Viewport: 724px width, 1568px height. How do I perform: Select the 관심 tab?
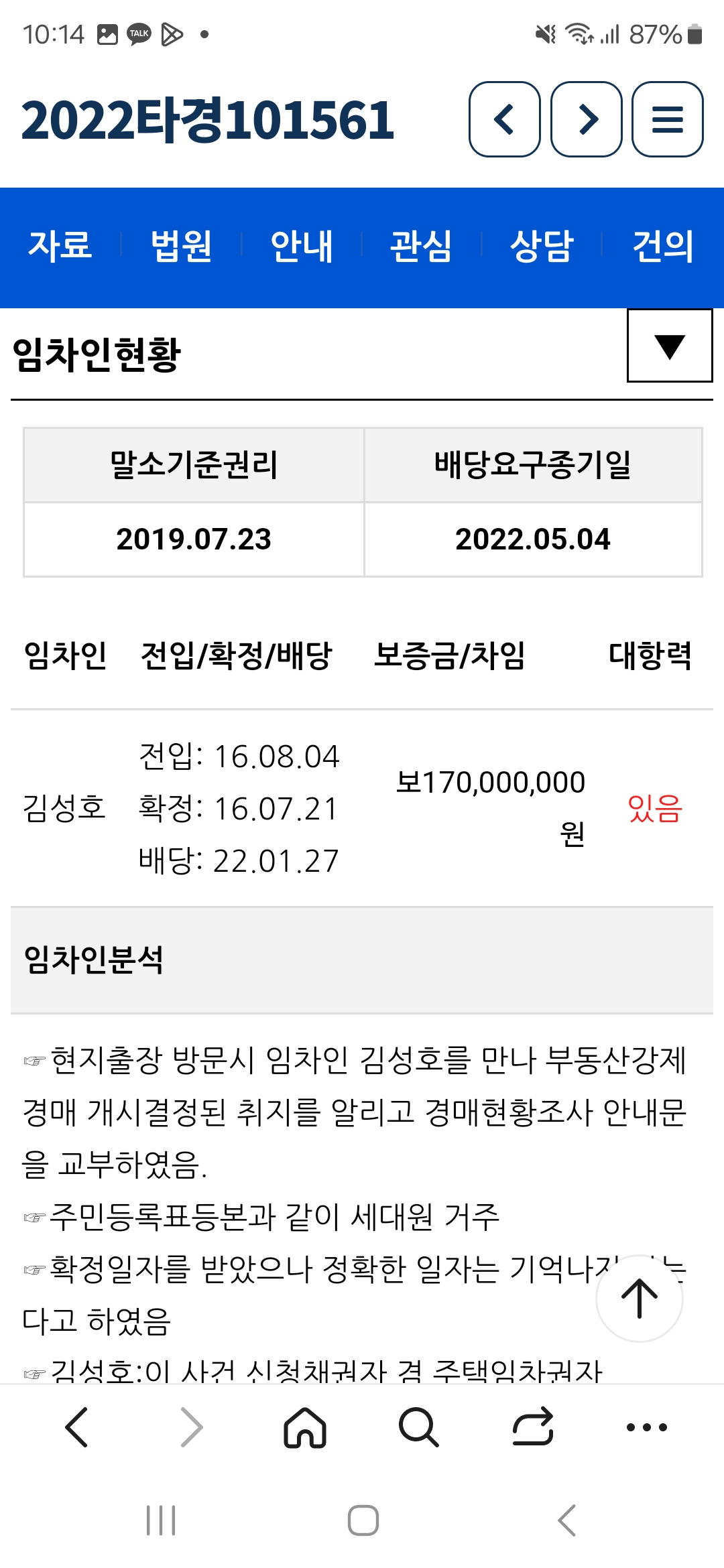(x=421, y=245)
